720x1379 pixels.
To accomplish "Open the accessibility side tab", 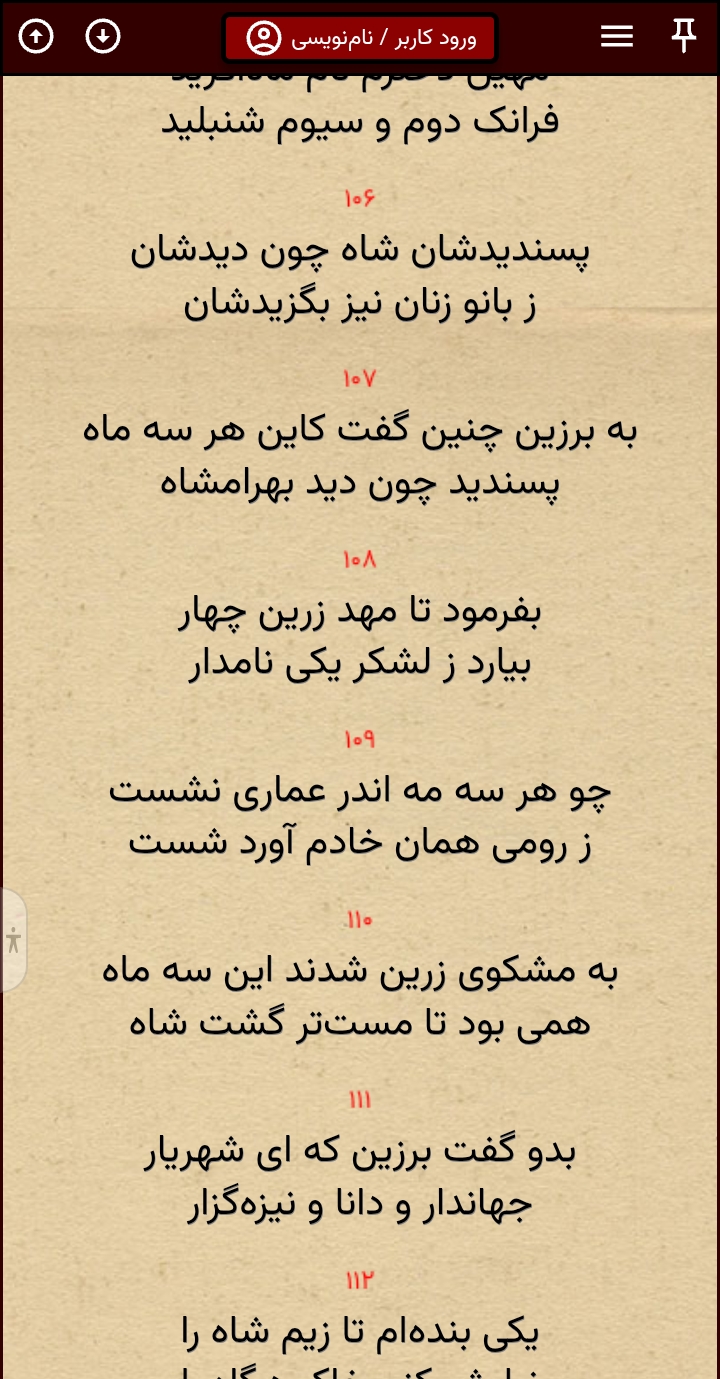I will pyautogui.click(x=13, y=940).
